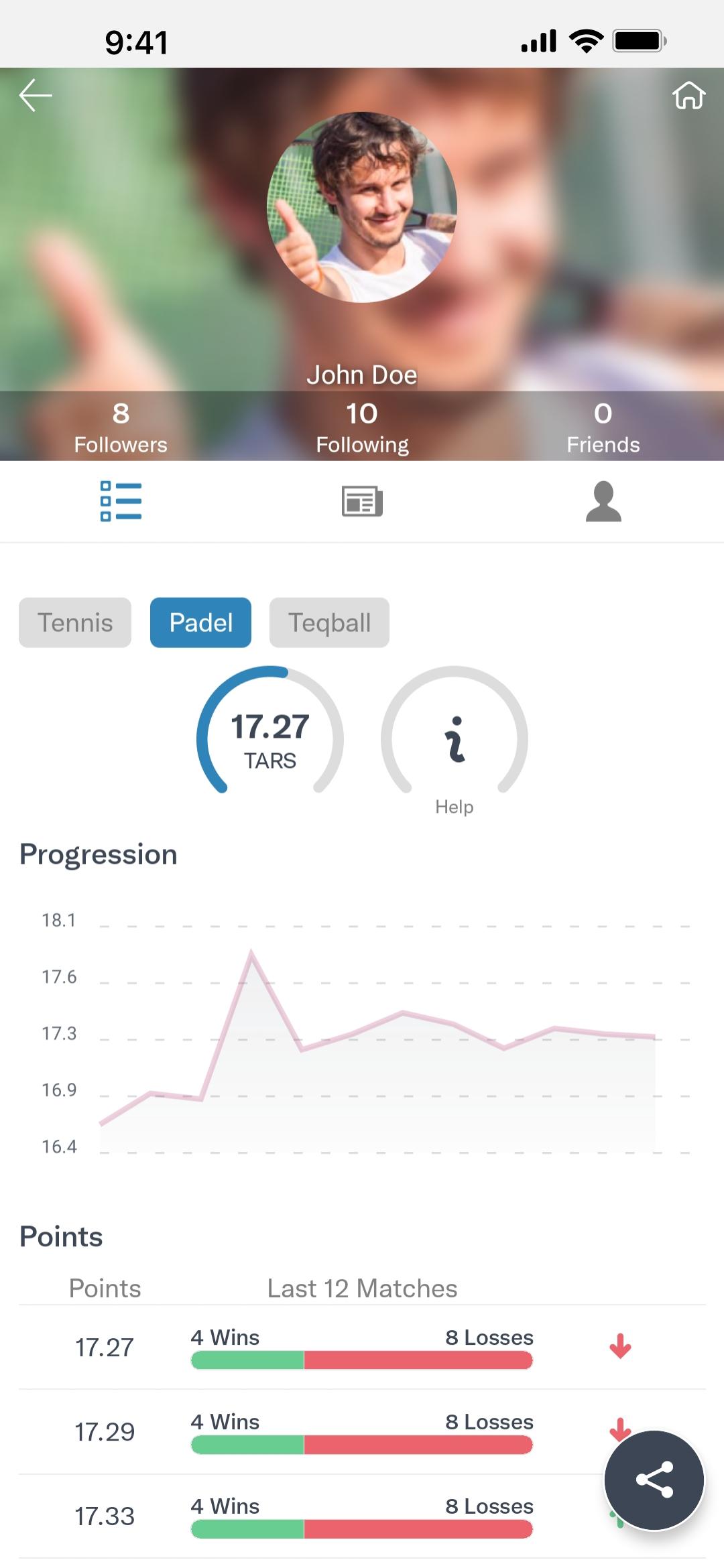Select the Teqball chip
This screenshot has width=724, height=1568.
point(329,623)
